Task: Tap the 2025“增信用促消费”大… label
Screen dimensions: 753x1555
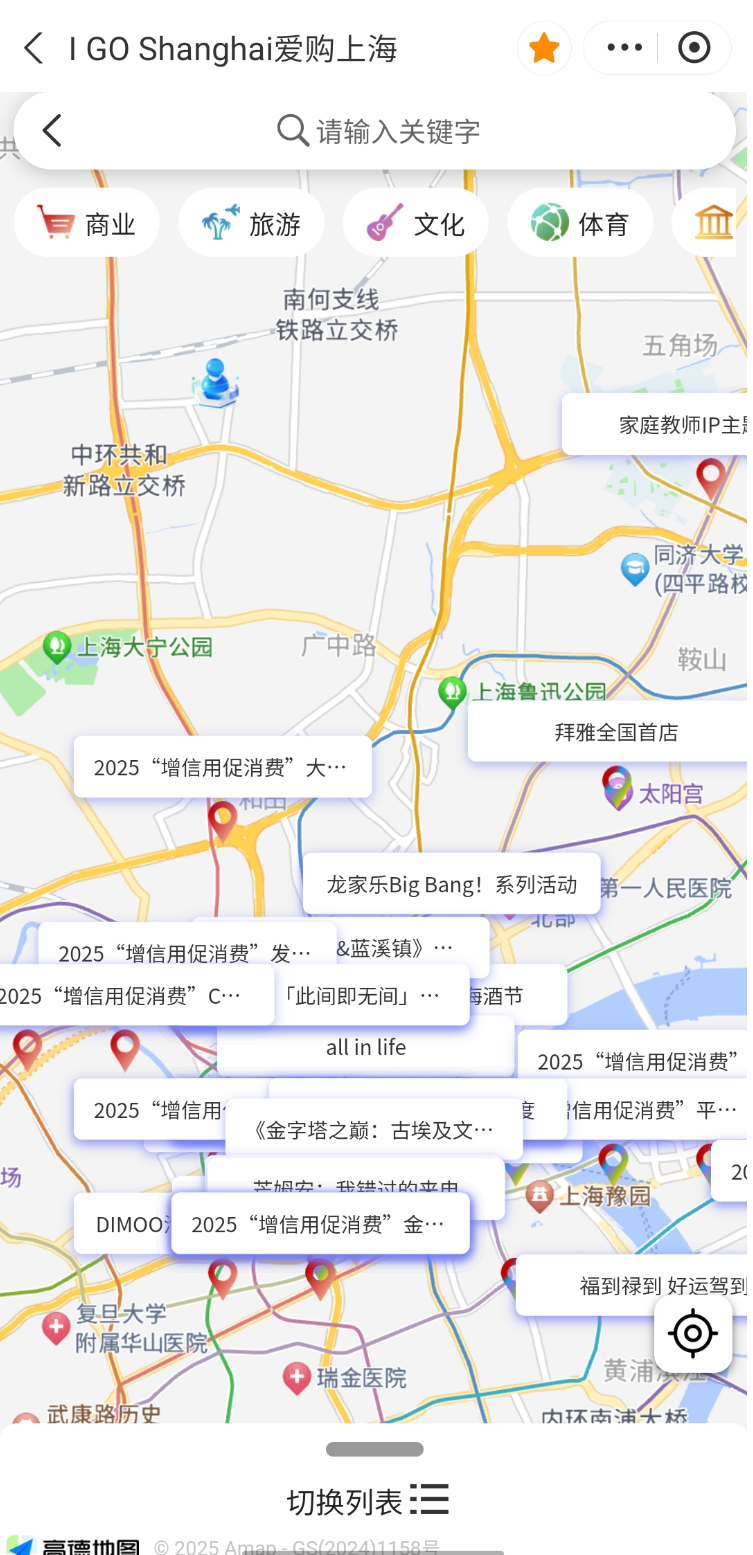Action: [222, 767]
